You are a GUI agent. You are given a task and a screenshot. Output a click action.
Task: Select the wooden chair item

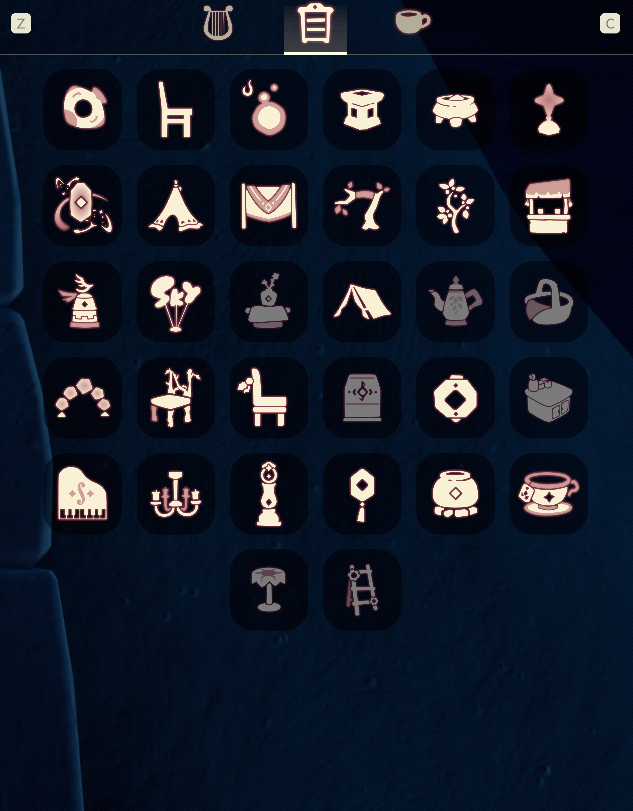tap(176, 109)
